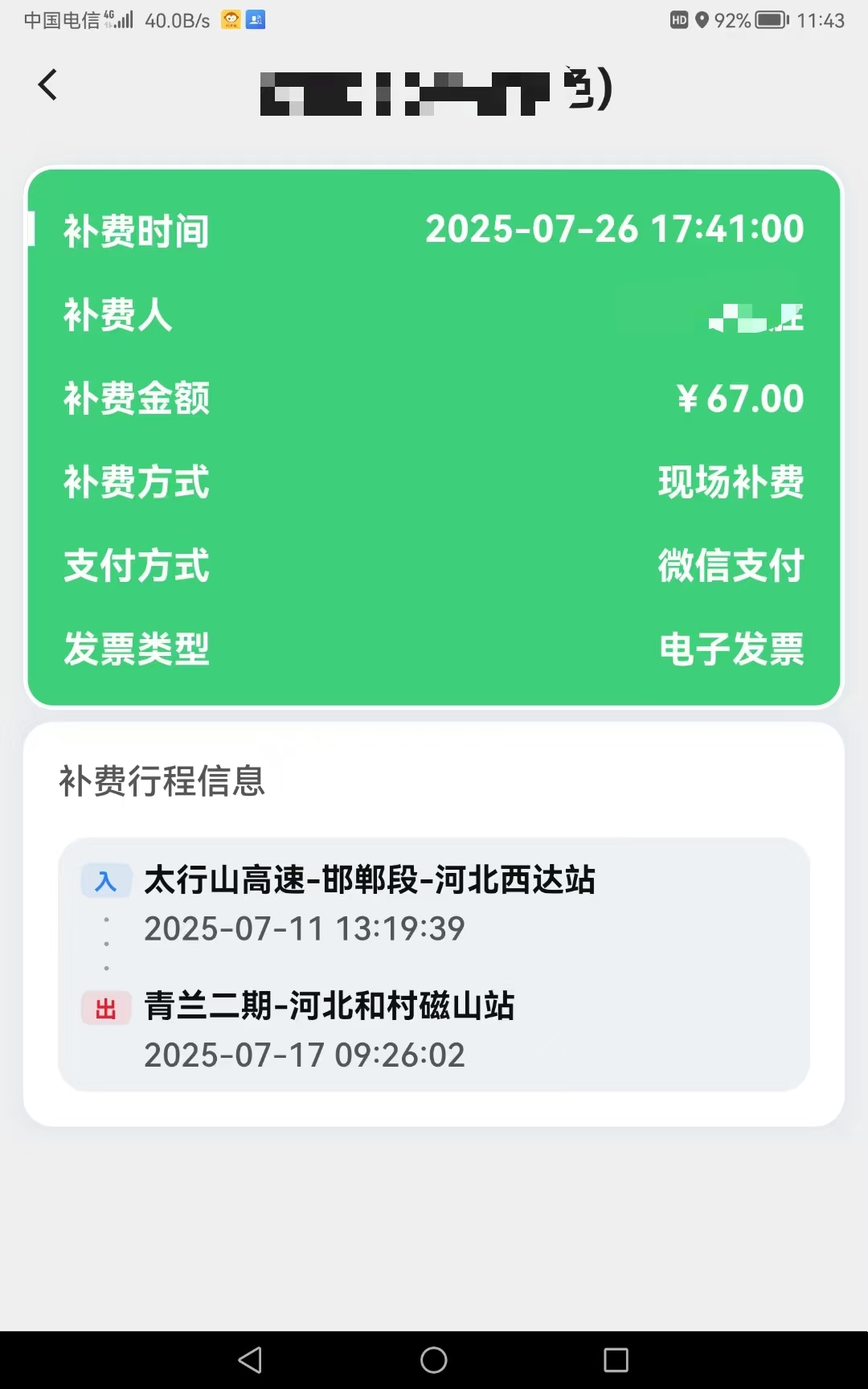Image resolution: width=868 pixels, height=1389 pixels.
Task: Tap the 2025-07-26 17:41:00 payment time value
Action: (x=615, y=231)
